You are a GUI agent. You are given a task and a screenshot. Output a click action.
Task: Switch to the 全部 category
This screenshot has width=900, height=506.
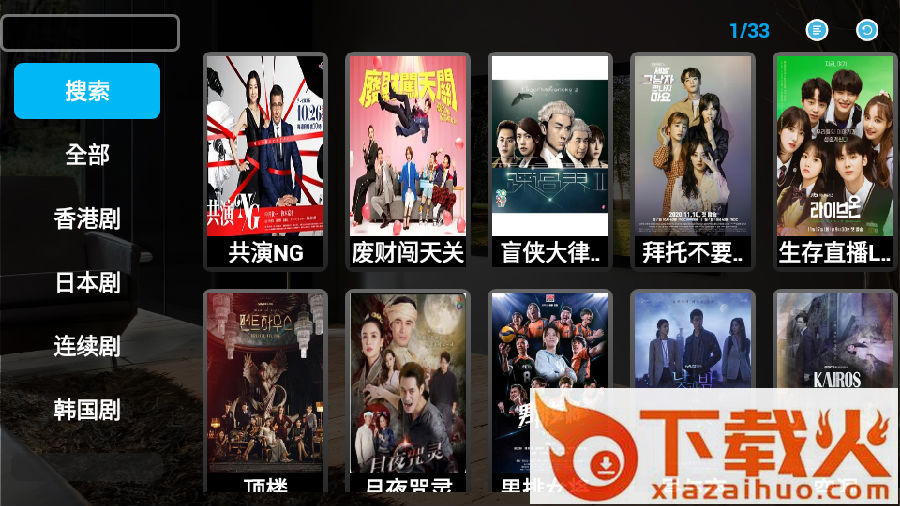tap(87, 155)
